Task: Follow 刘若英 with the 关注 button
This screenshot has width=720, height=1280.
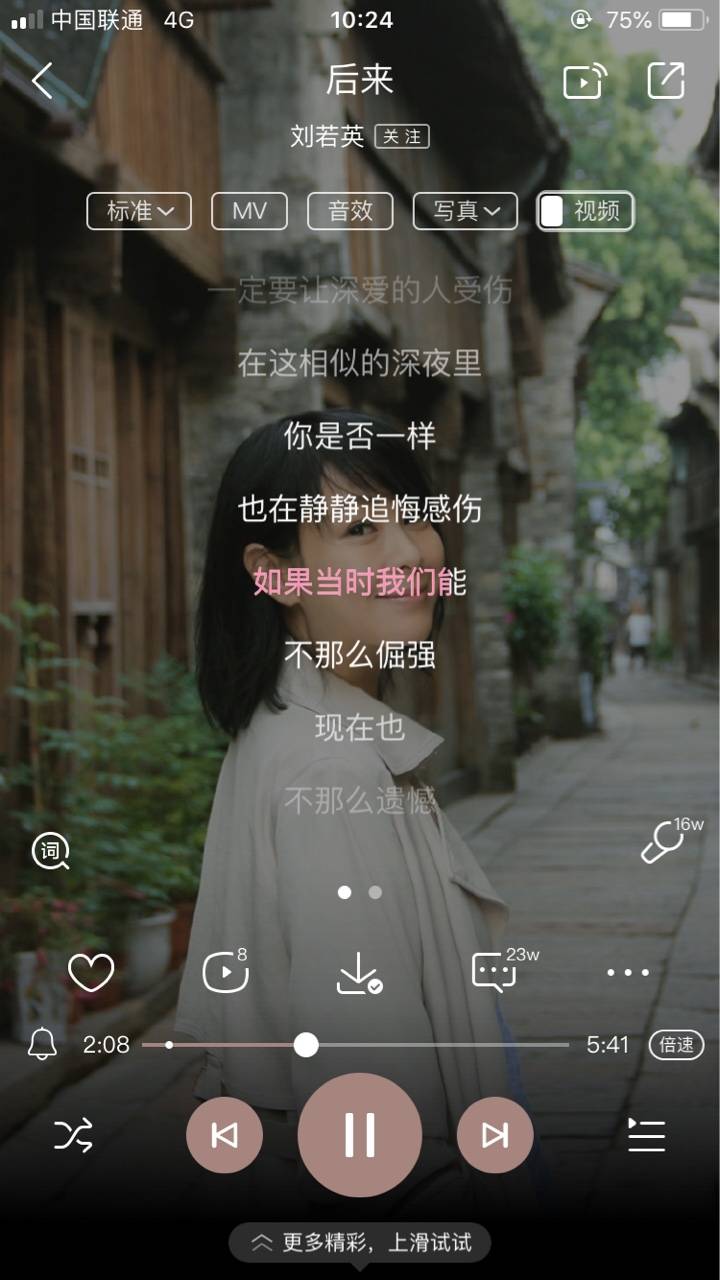Action: click(x=402, y=137)
